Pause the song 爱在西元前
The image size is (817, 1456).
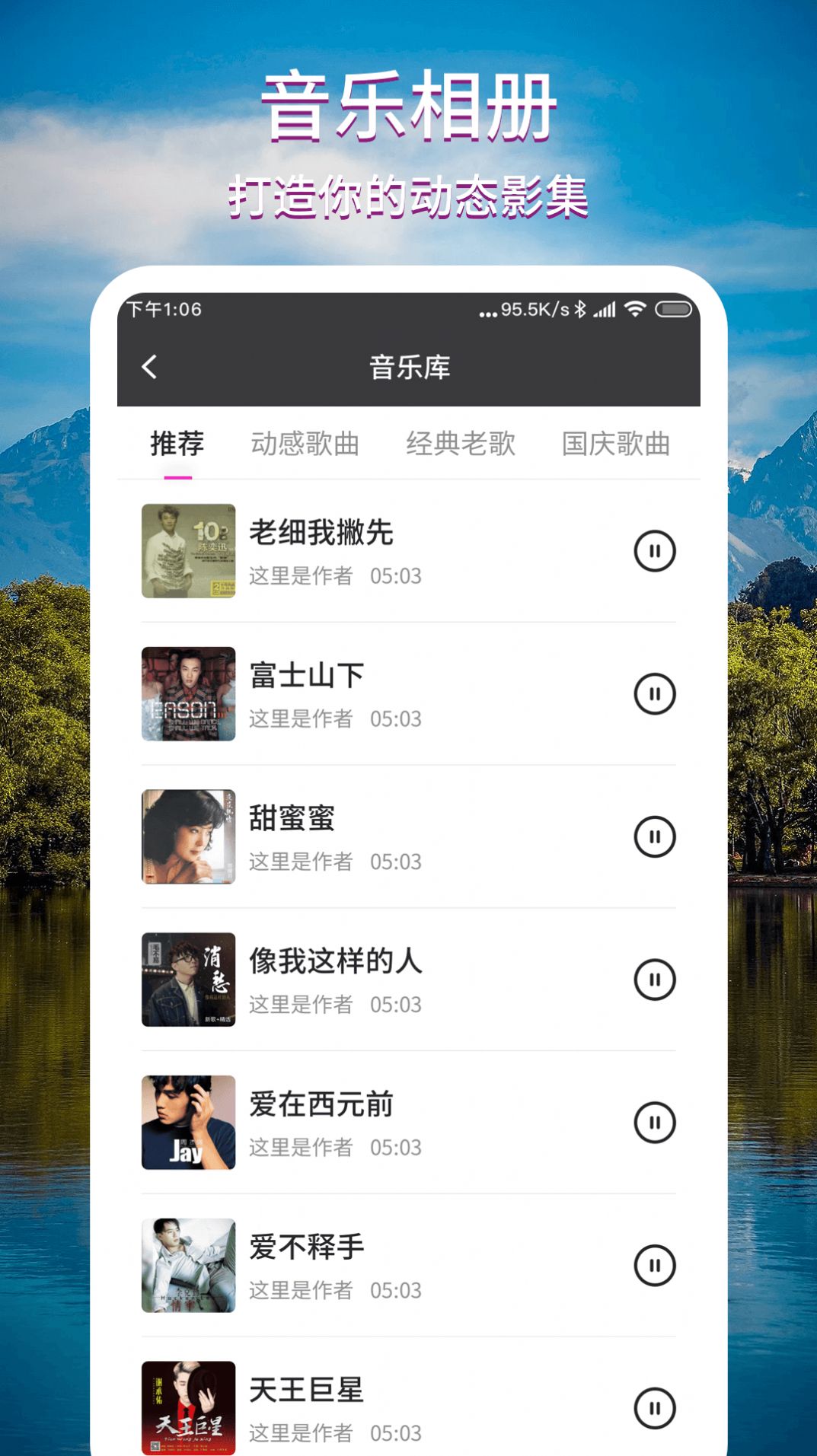(653, 1123)
